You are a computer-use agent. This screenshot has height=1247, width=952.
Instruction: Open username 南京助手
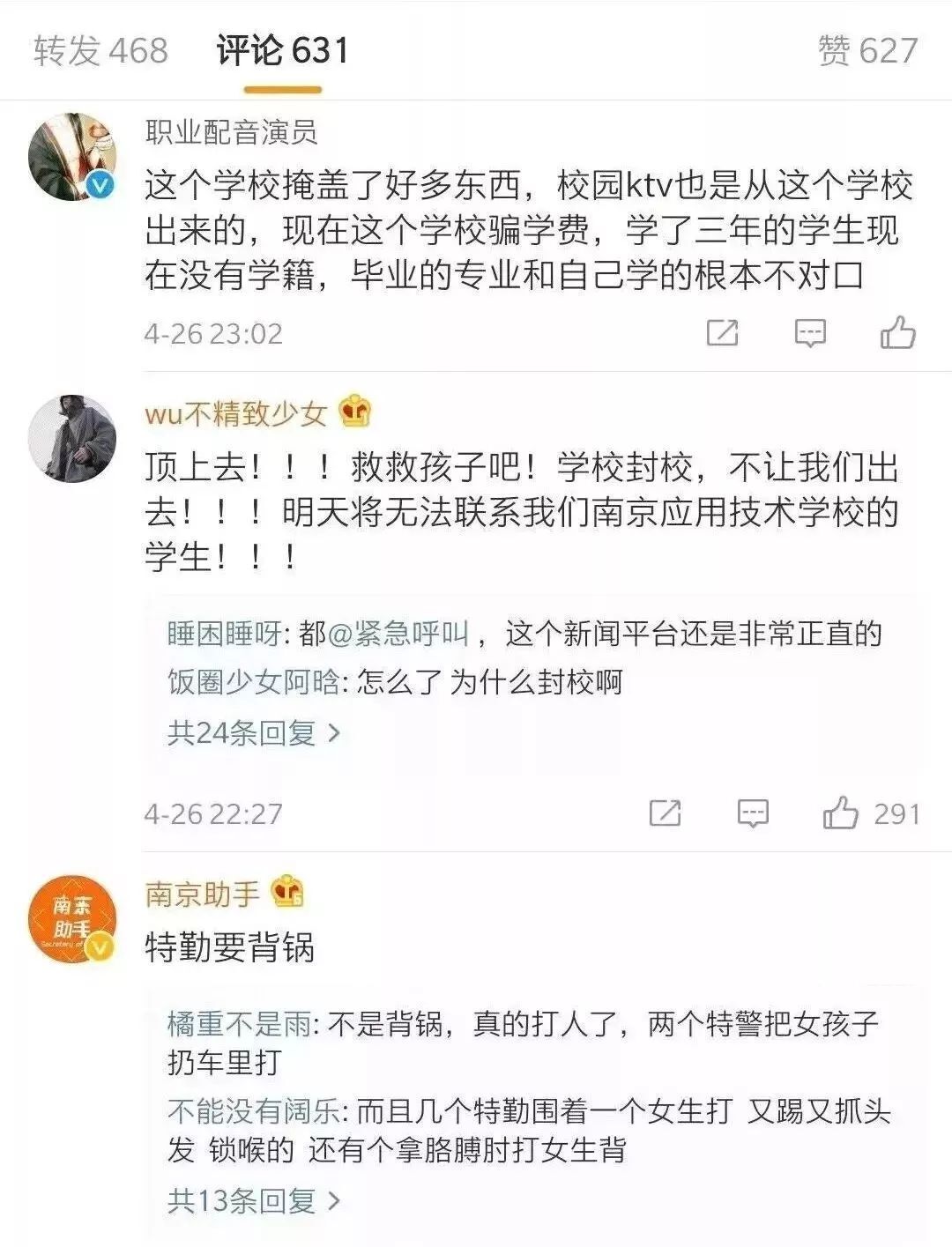203,894
